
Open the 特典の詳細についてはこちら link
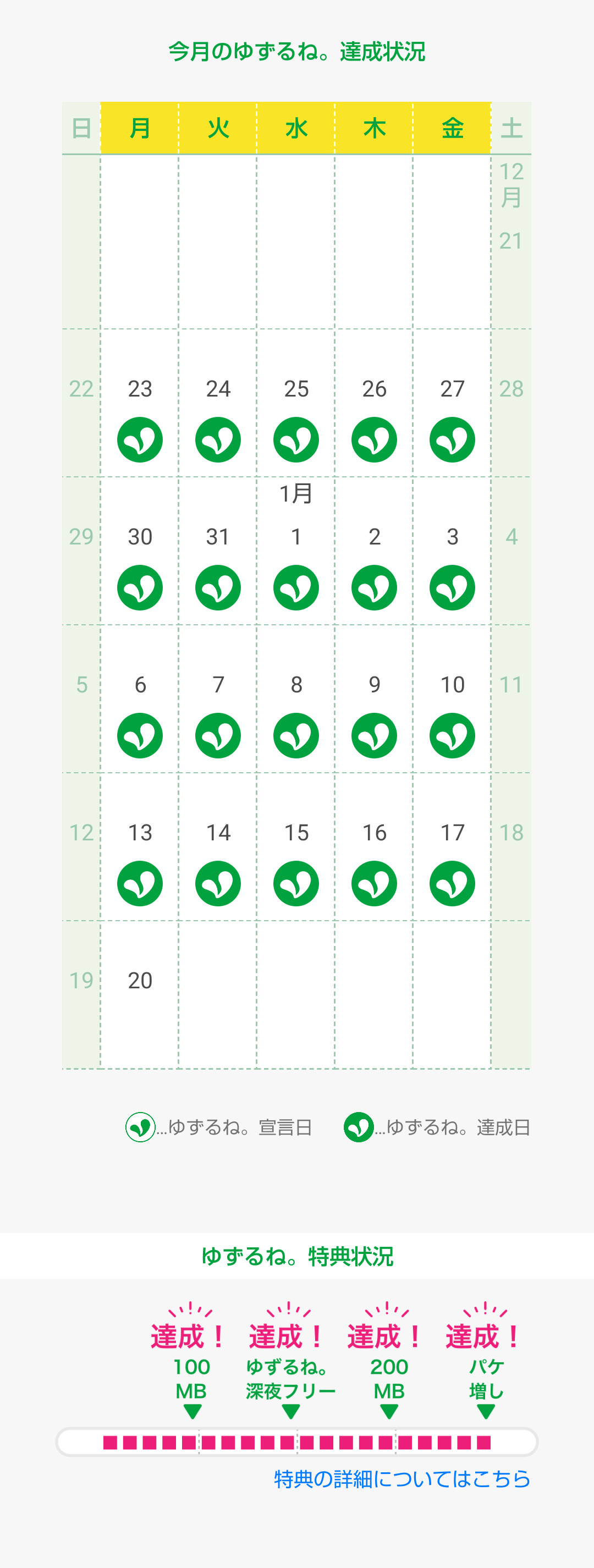pos(402,1478)
